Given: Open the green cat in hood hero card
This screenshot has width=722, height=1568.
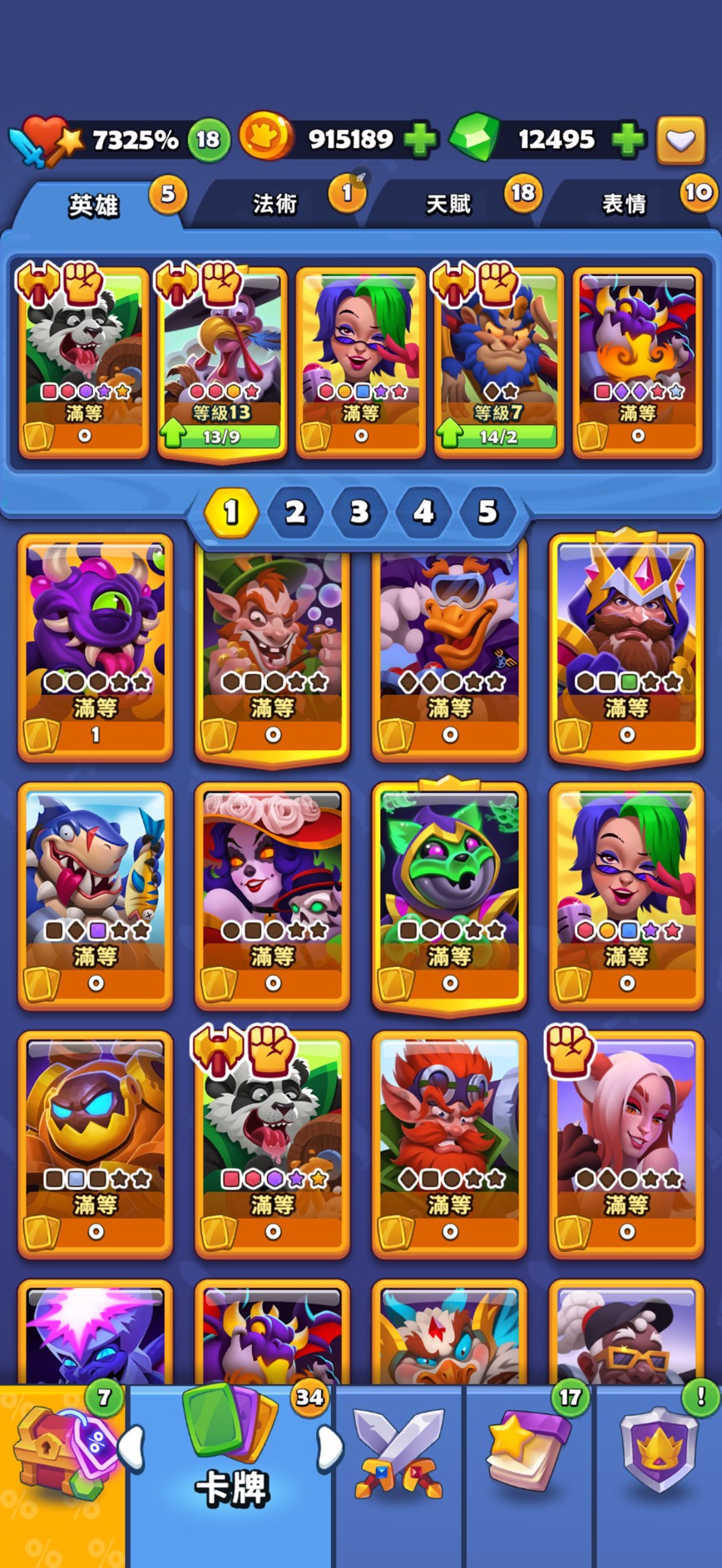Looking at the screenshot, I should (x=450, y=895).
